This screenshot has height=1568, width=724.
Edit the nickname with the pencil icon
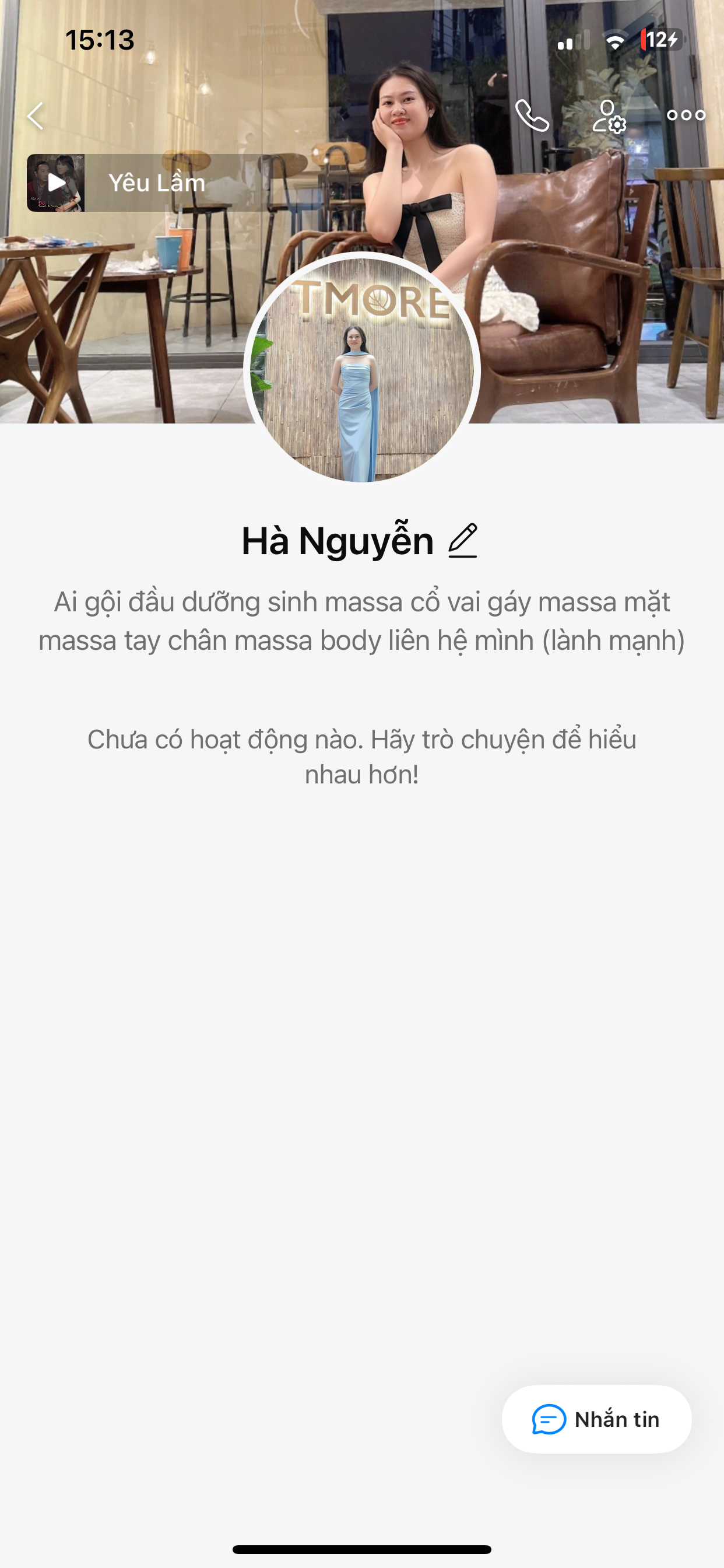coord(463,541)
